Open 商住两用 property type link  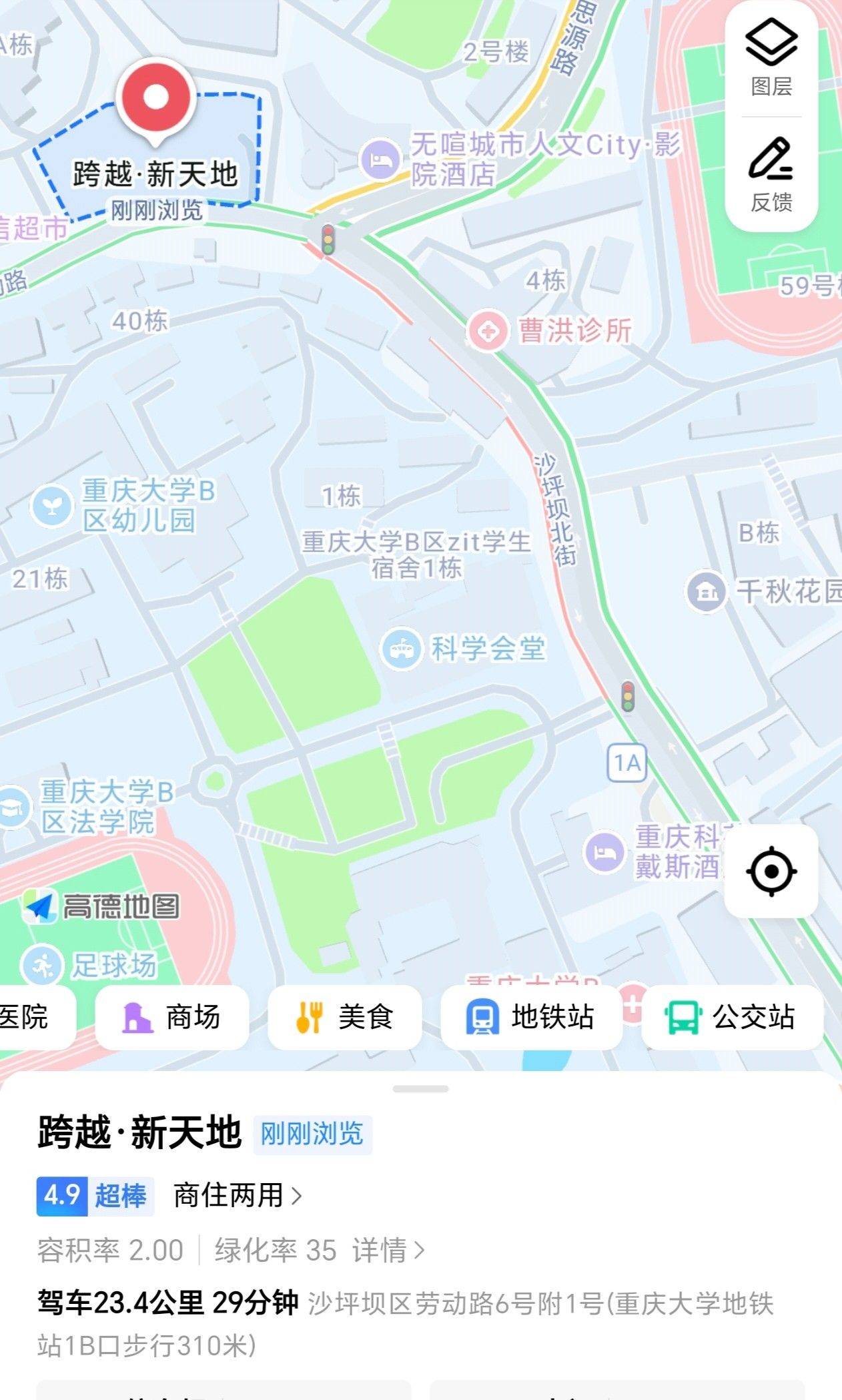pyautogui.click(x=238, y=1195)
